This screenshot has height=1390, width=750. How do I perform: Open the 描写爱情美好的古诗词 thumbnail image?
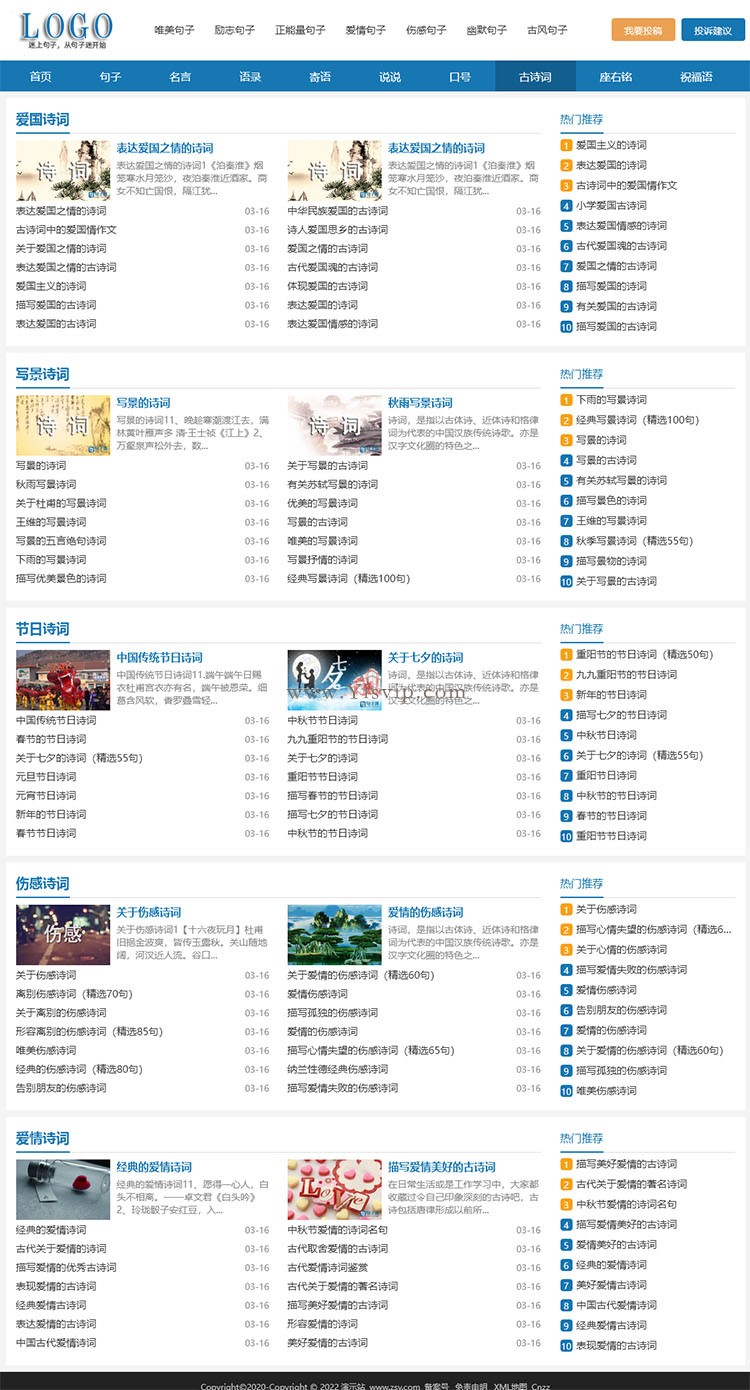[334, 1189]
